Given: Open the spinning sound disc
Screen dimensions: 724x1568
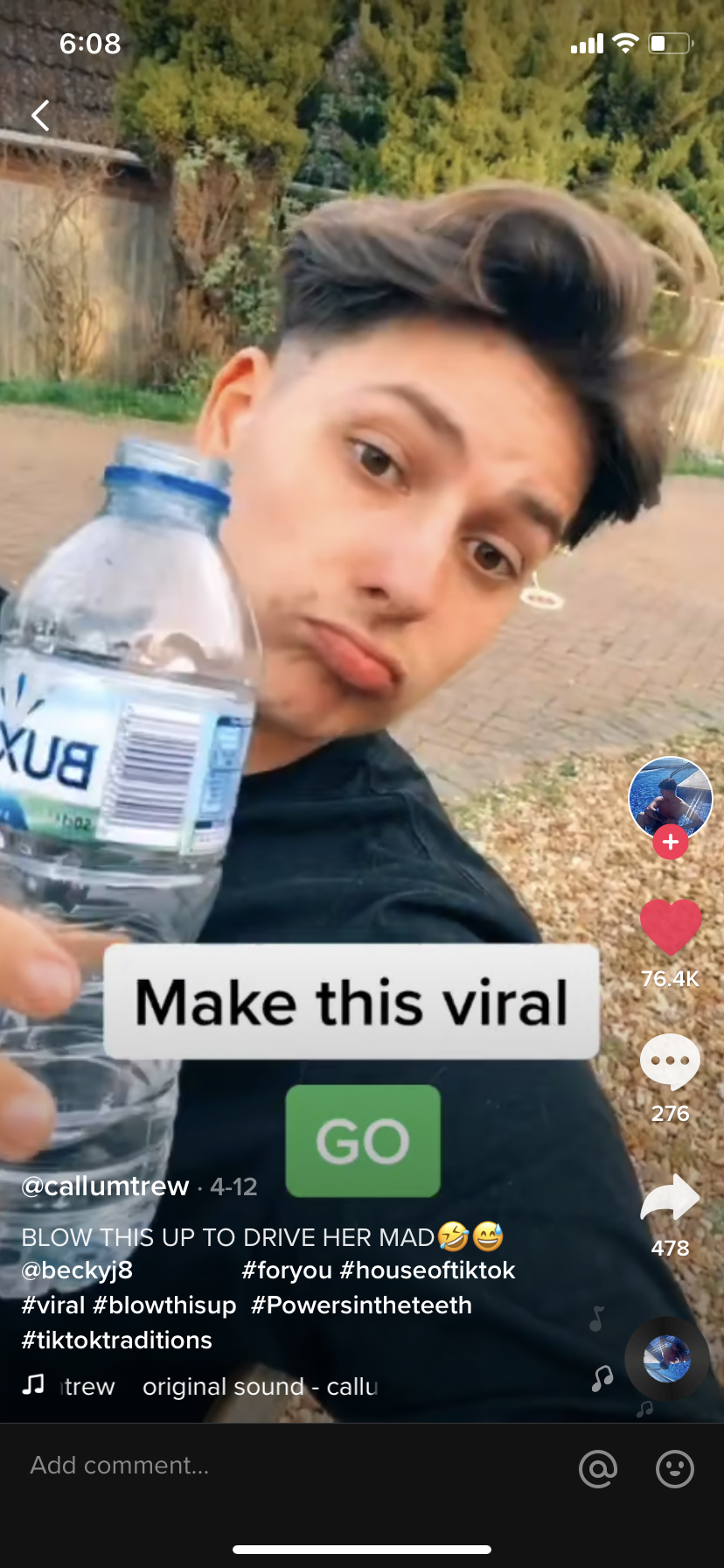Looking at the screenshot, I should click(666, 1358).
